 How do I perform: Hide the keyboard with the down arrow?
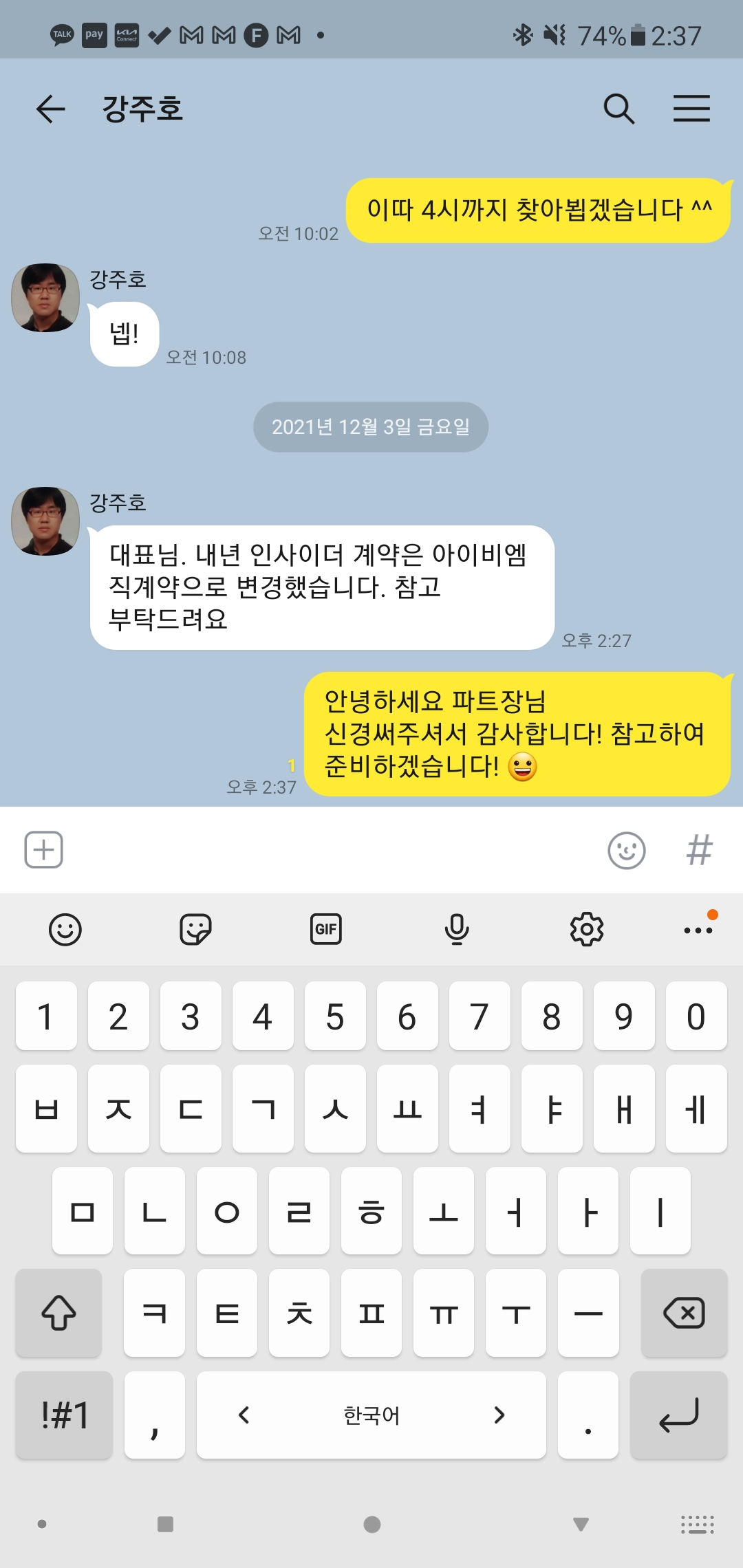click(581, 1525)
